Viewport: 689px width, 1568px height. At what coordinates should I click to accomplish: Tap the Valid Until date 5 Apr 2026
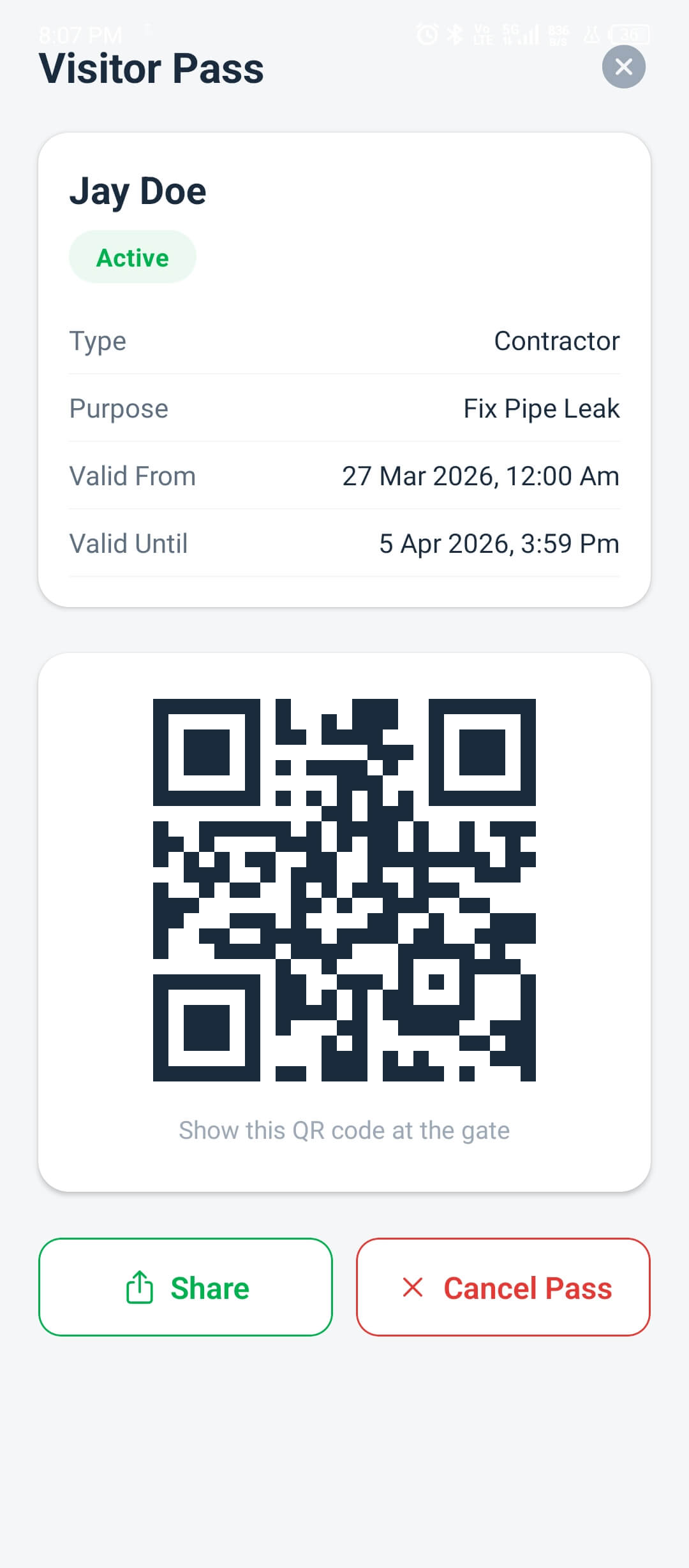pos(498,543)
